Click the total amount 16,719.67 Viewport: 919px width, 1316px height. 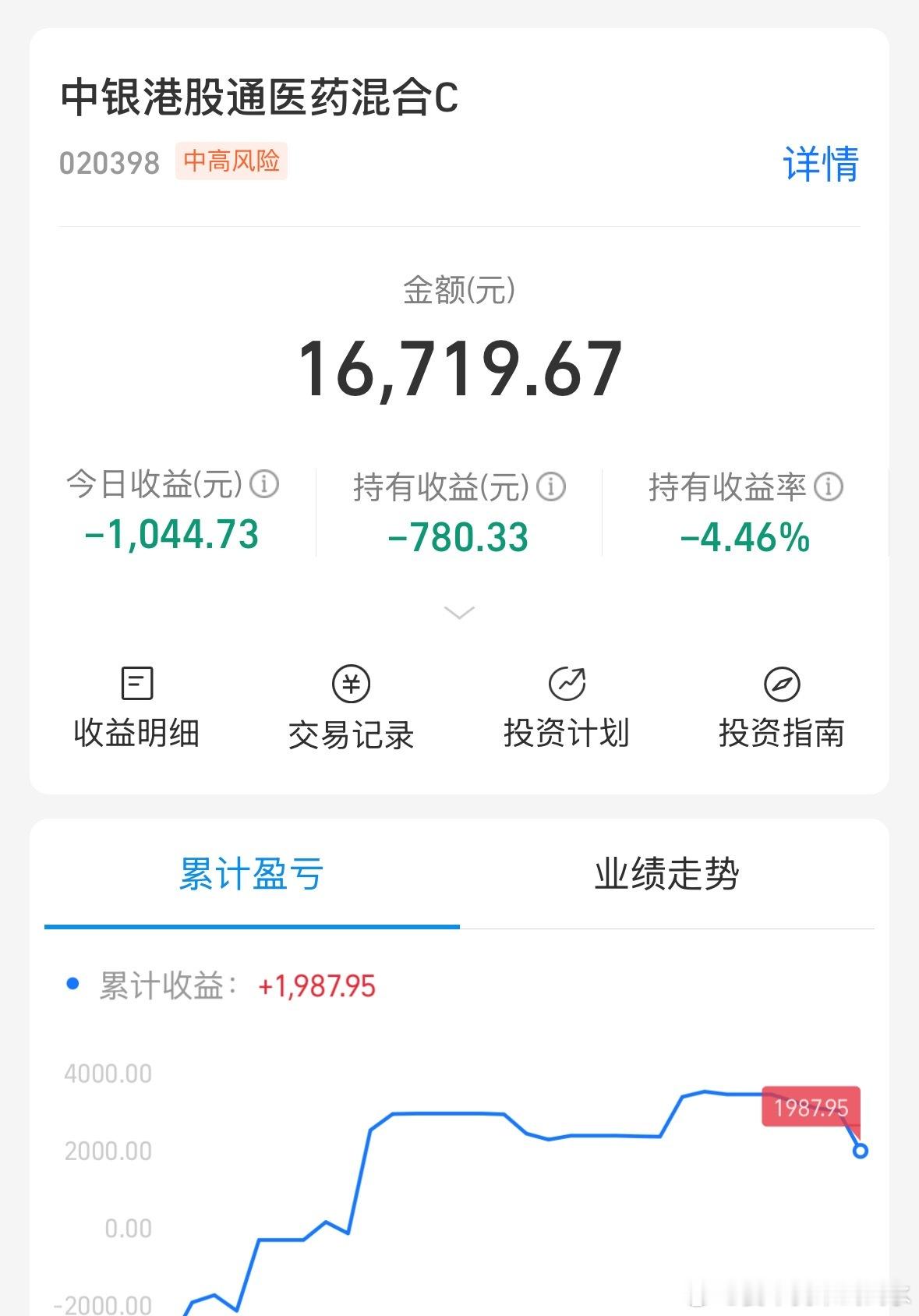point(459,368)
